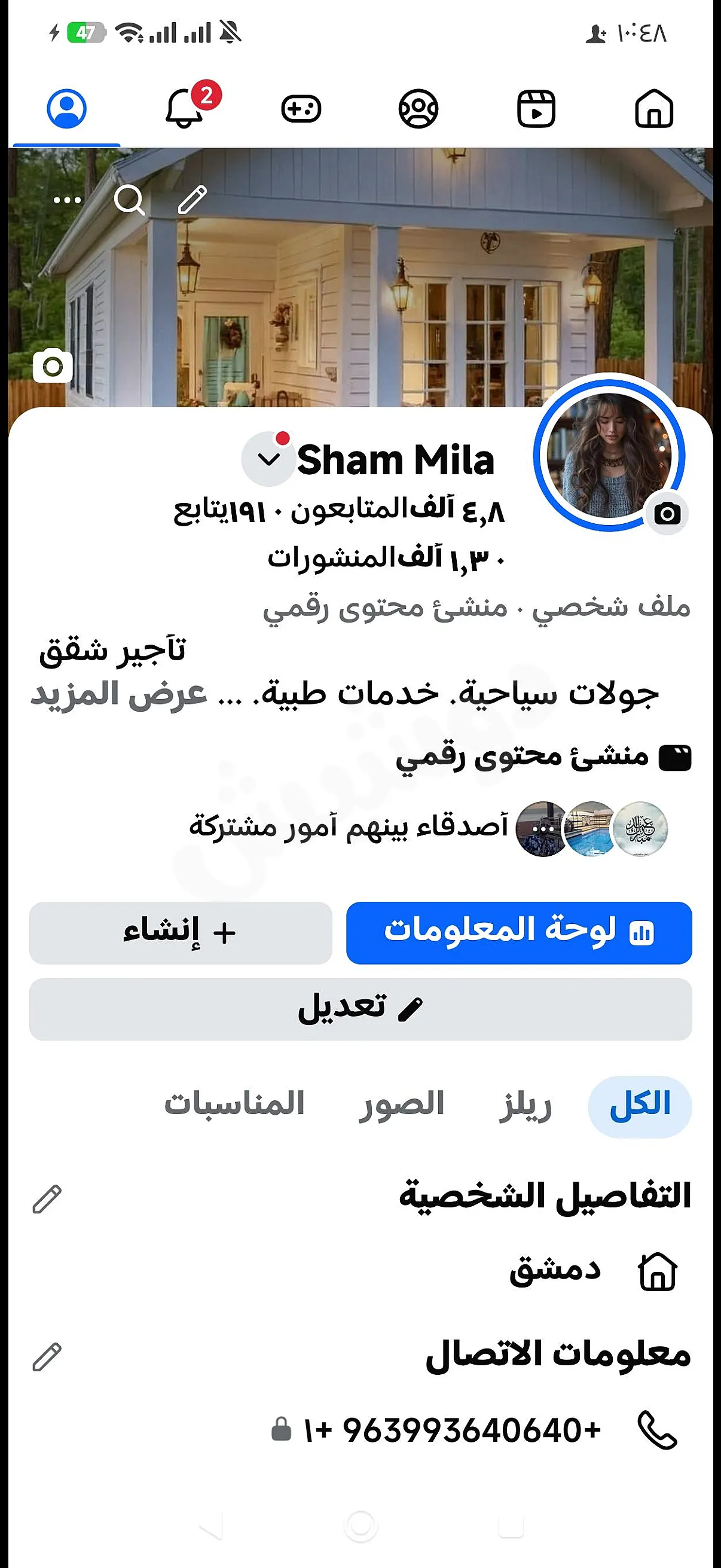
Task: Open the notifications bell
Action: coord(184,108)
